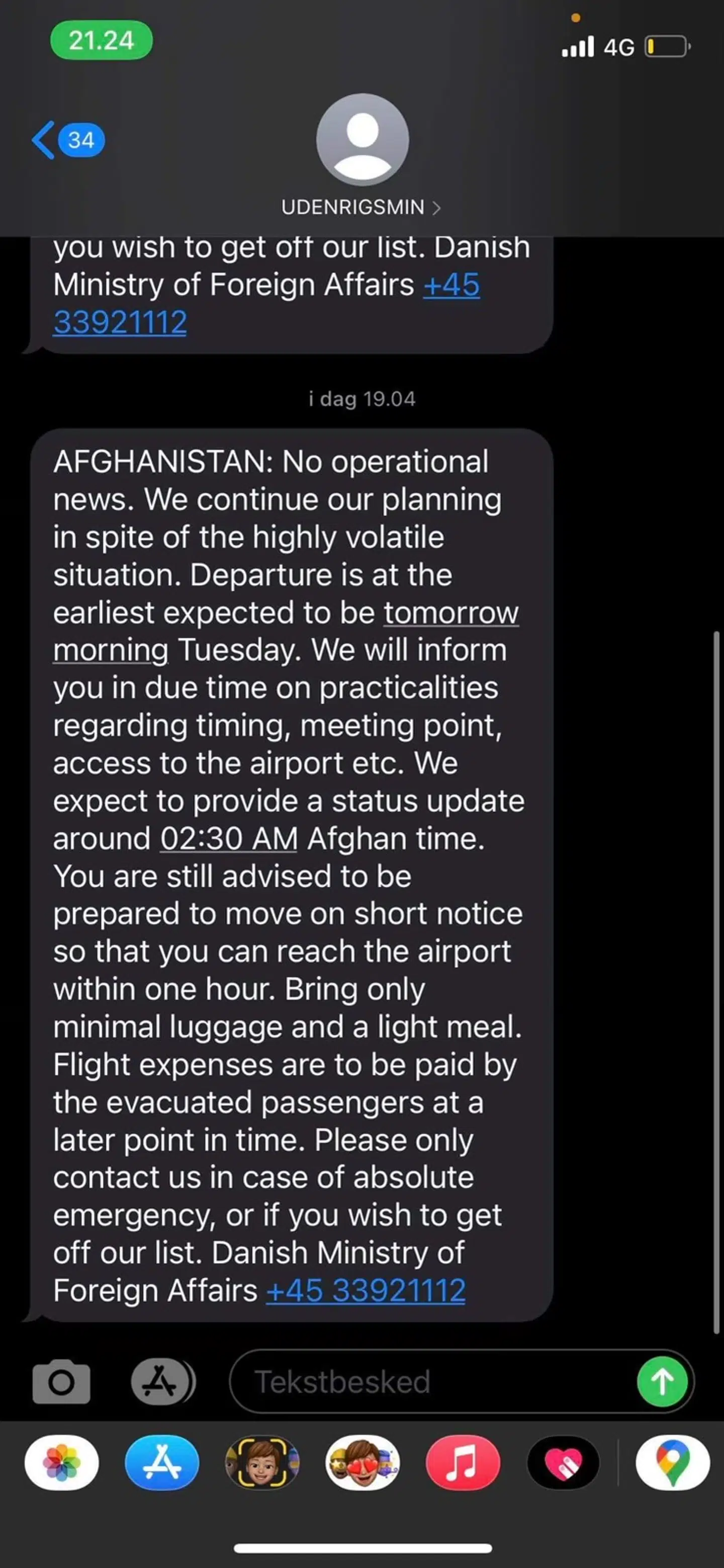Tap the Tekstbesked input field
This screenshot has height=1568, width=724.
tap(341, 1382)
